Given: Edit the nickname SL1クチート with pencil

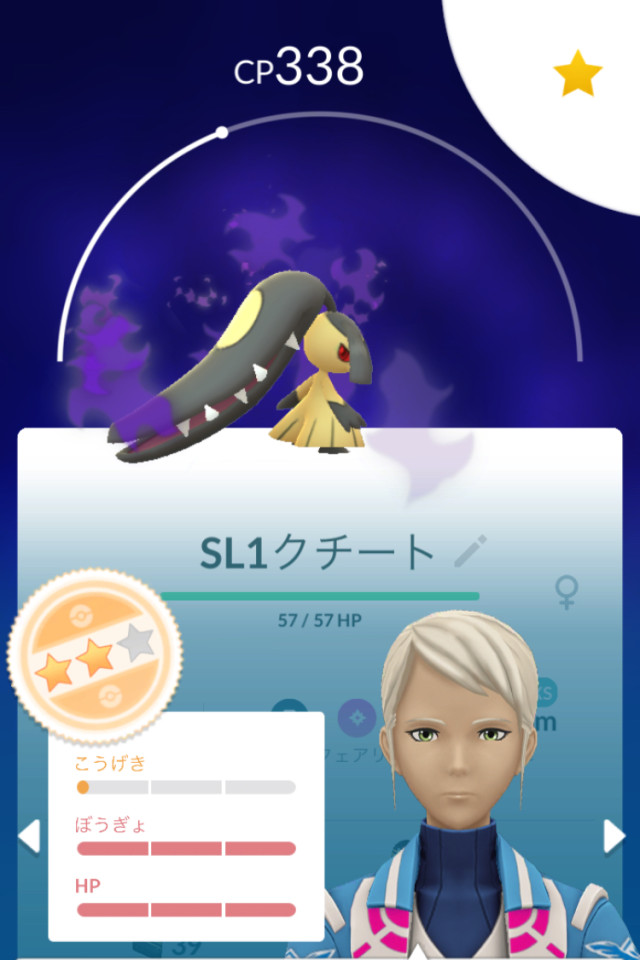Looking at the screenshot, I should coord(470,551).
